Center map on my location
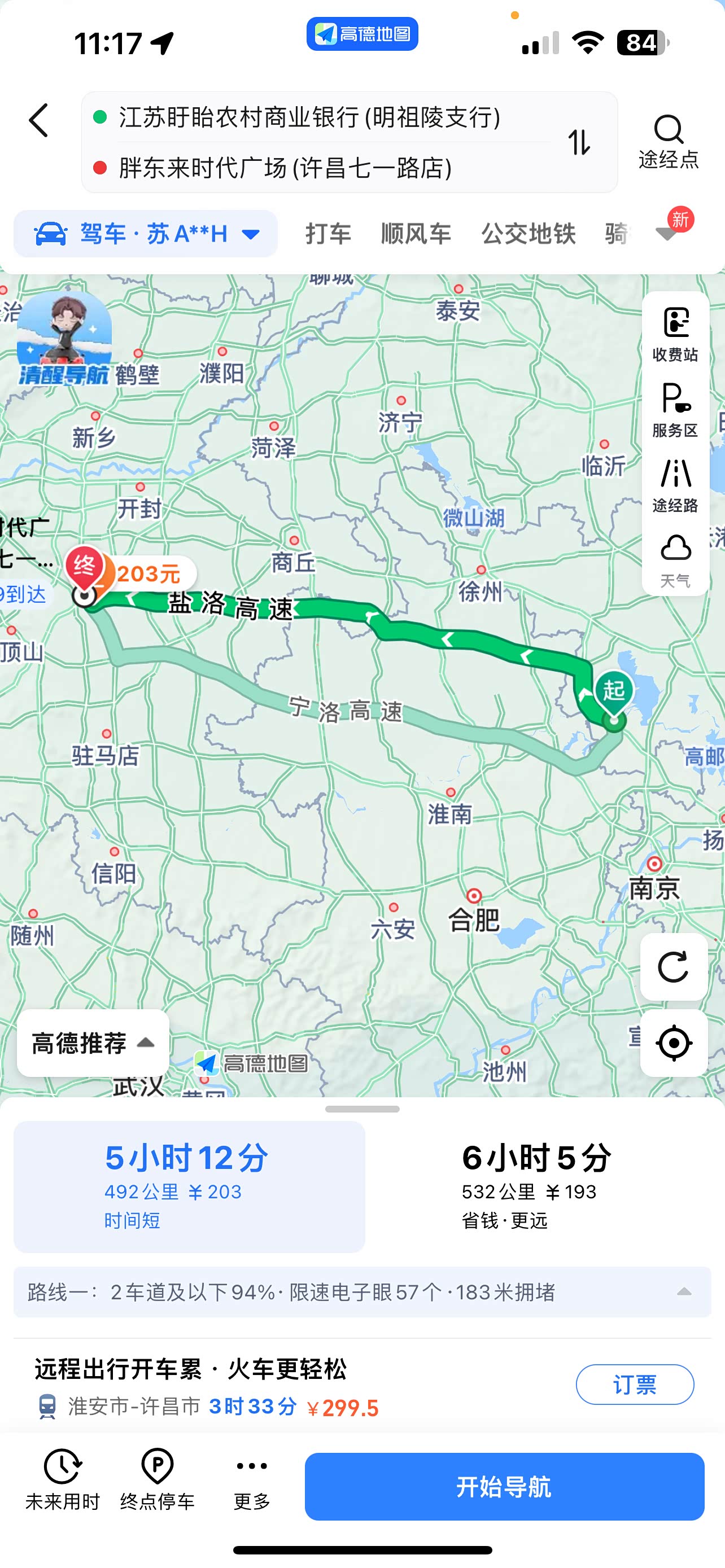The height and width of the screenshot is (1568, 725). pos(674,1043)
